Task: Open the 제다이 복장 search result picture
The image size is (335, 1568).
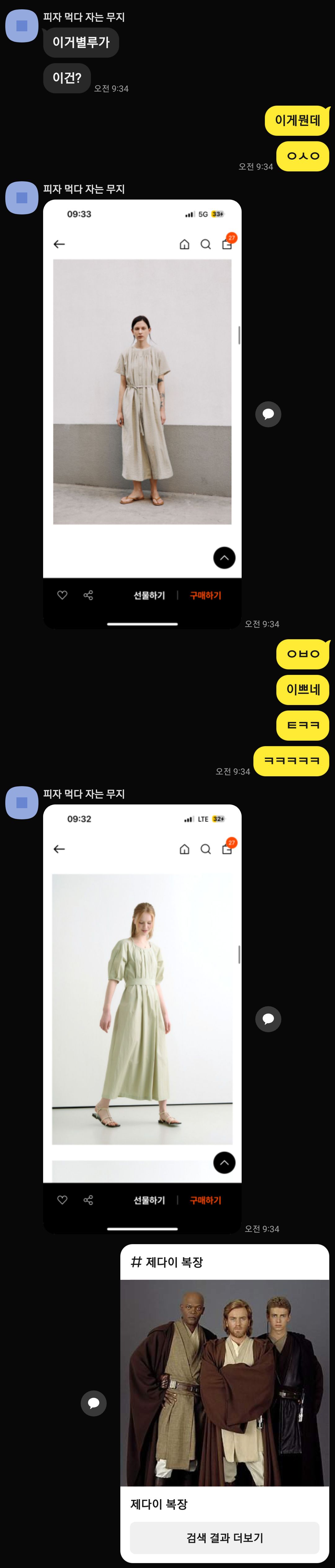Action: [x=224, y=1382]
